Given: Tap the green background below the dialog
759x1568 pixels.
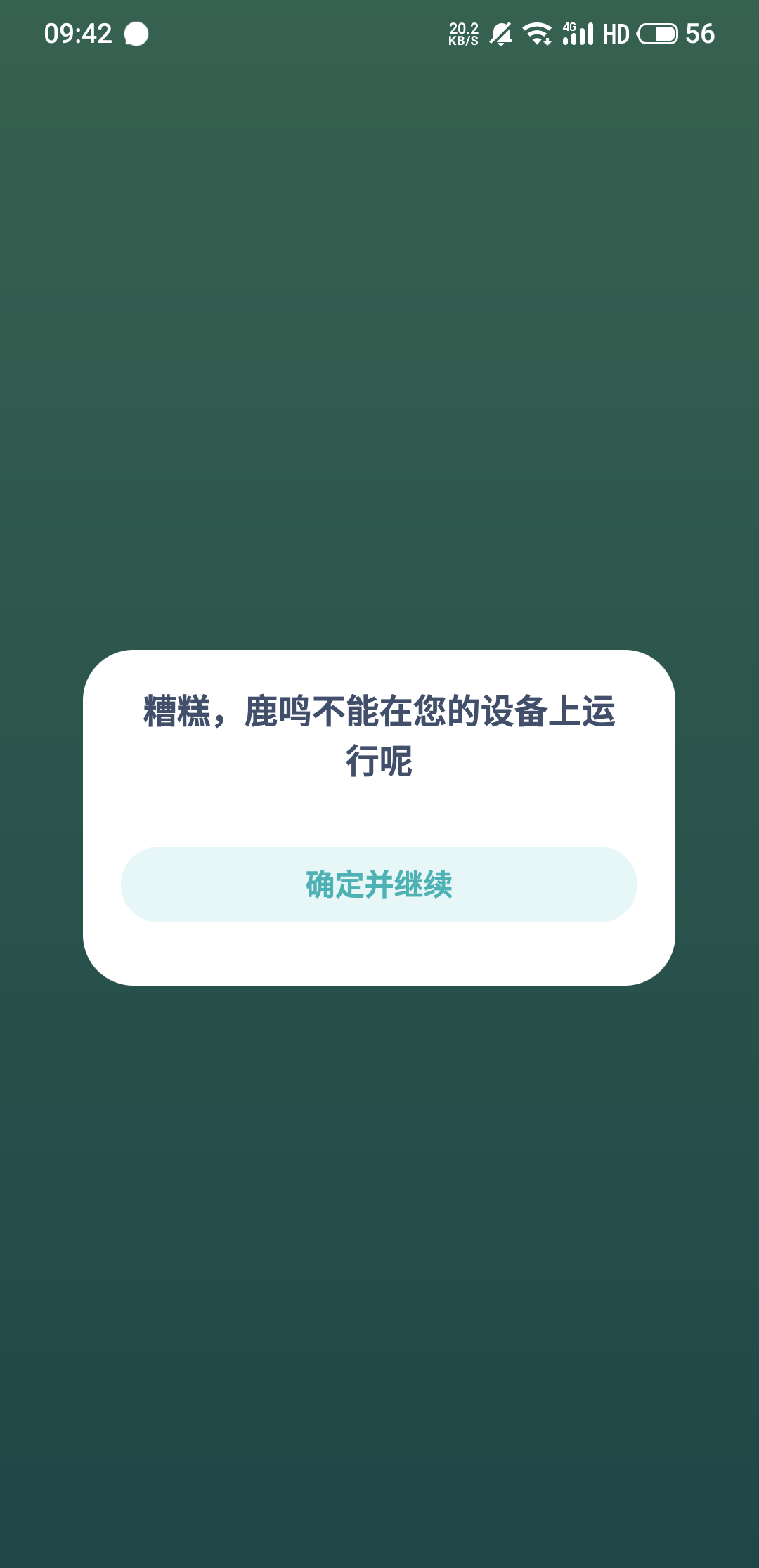Looking at the screenshot, I should [379, 1194].
